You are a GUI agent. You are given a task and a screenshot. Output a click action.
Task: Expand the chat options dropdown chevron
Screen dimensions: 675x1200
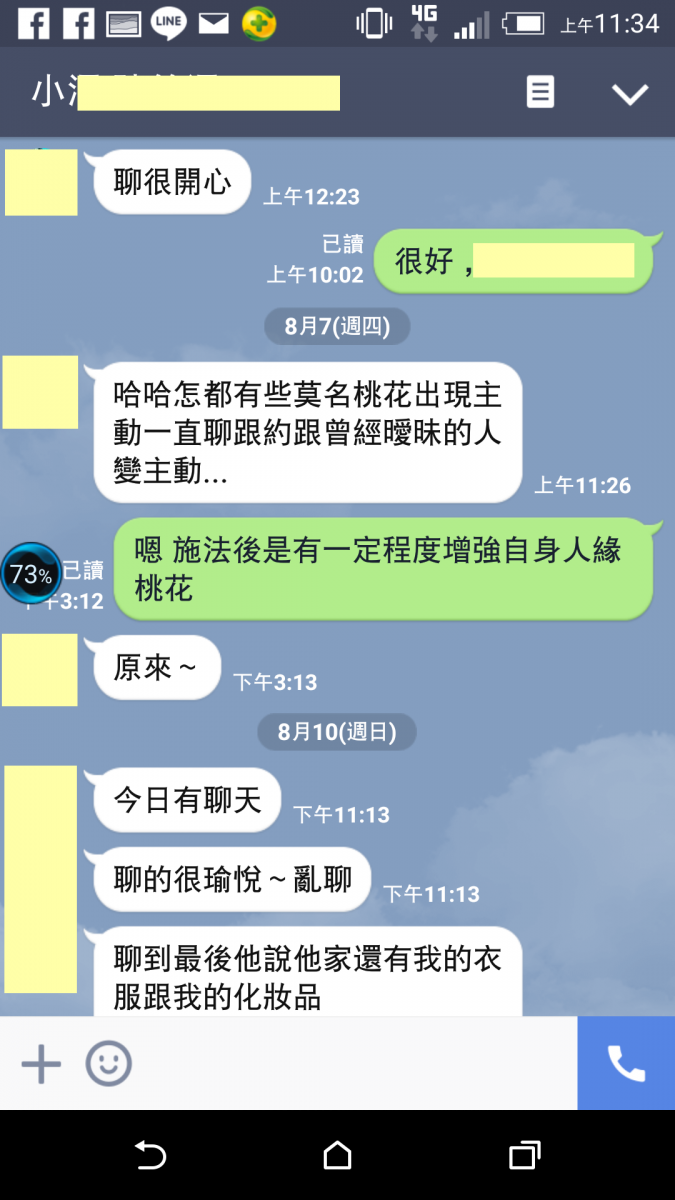pos(630,94)
